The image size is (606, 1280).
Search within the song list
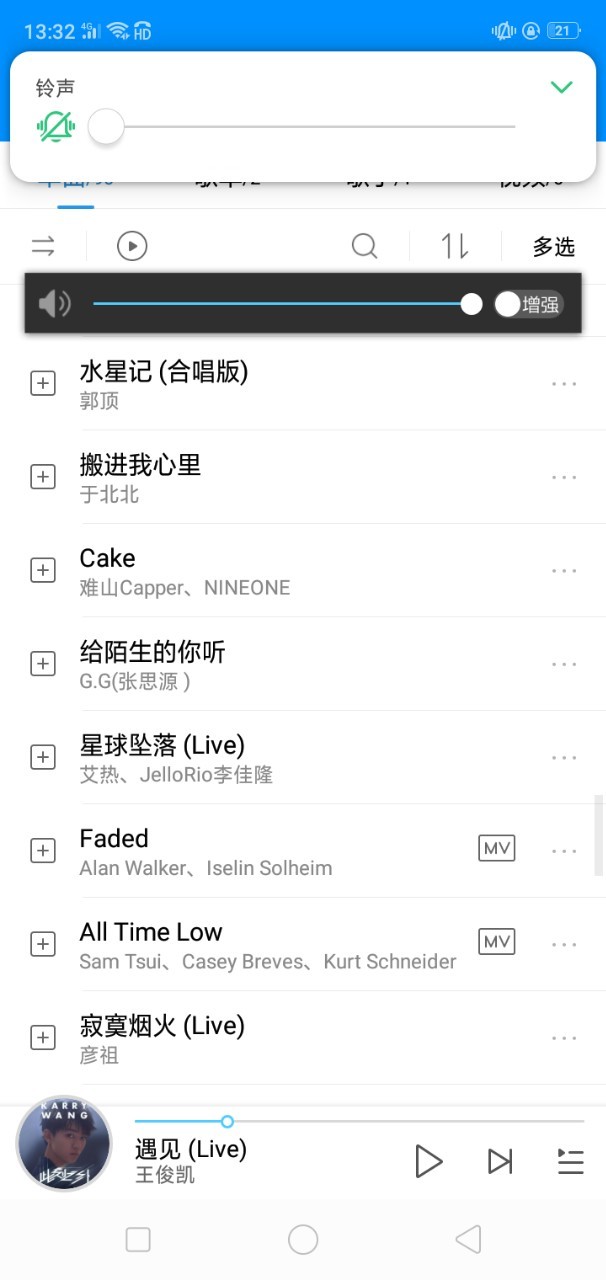pos(365,246)
